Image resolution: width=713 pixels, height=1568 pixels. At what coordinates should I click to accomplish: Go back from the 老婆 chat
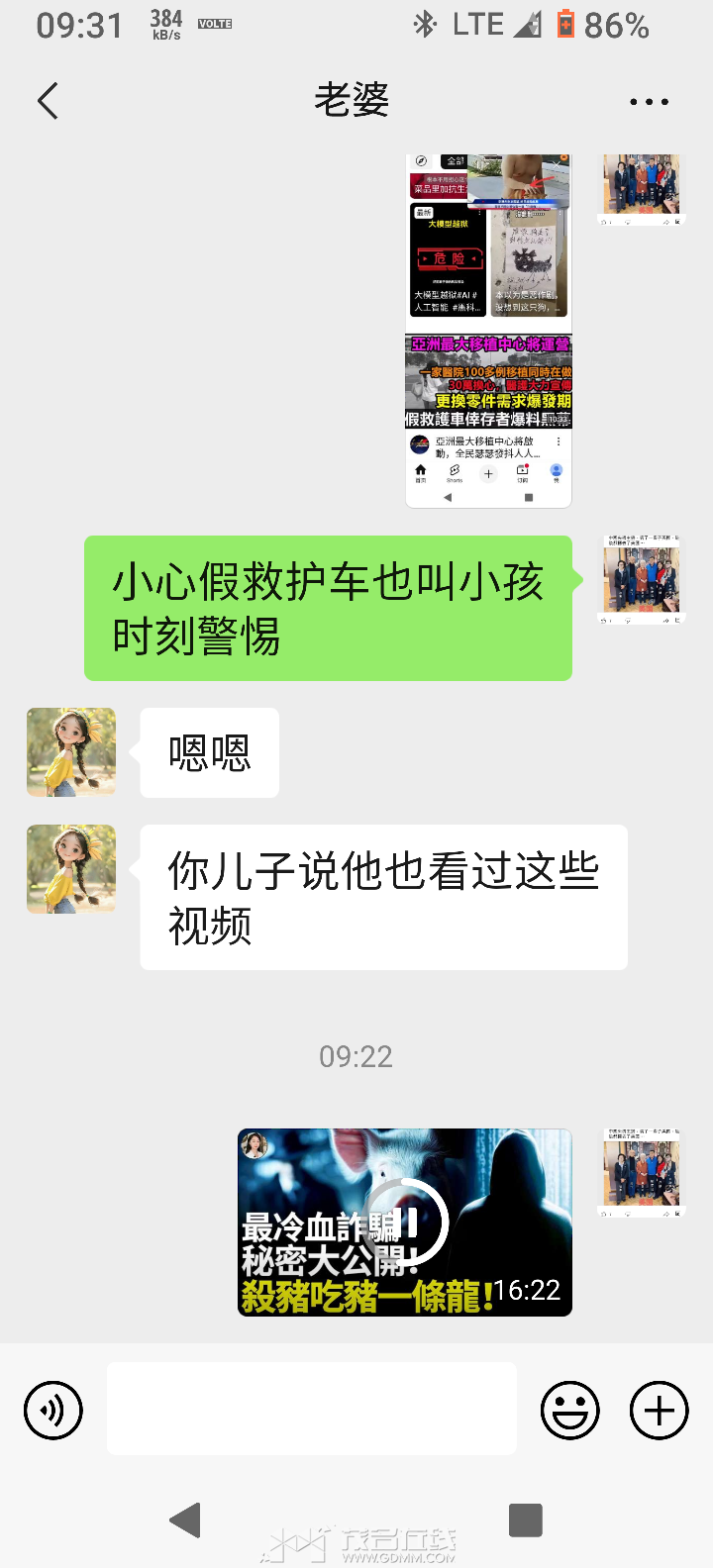click(x=48, y=101)
